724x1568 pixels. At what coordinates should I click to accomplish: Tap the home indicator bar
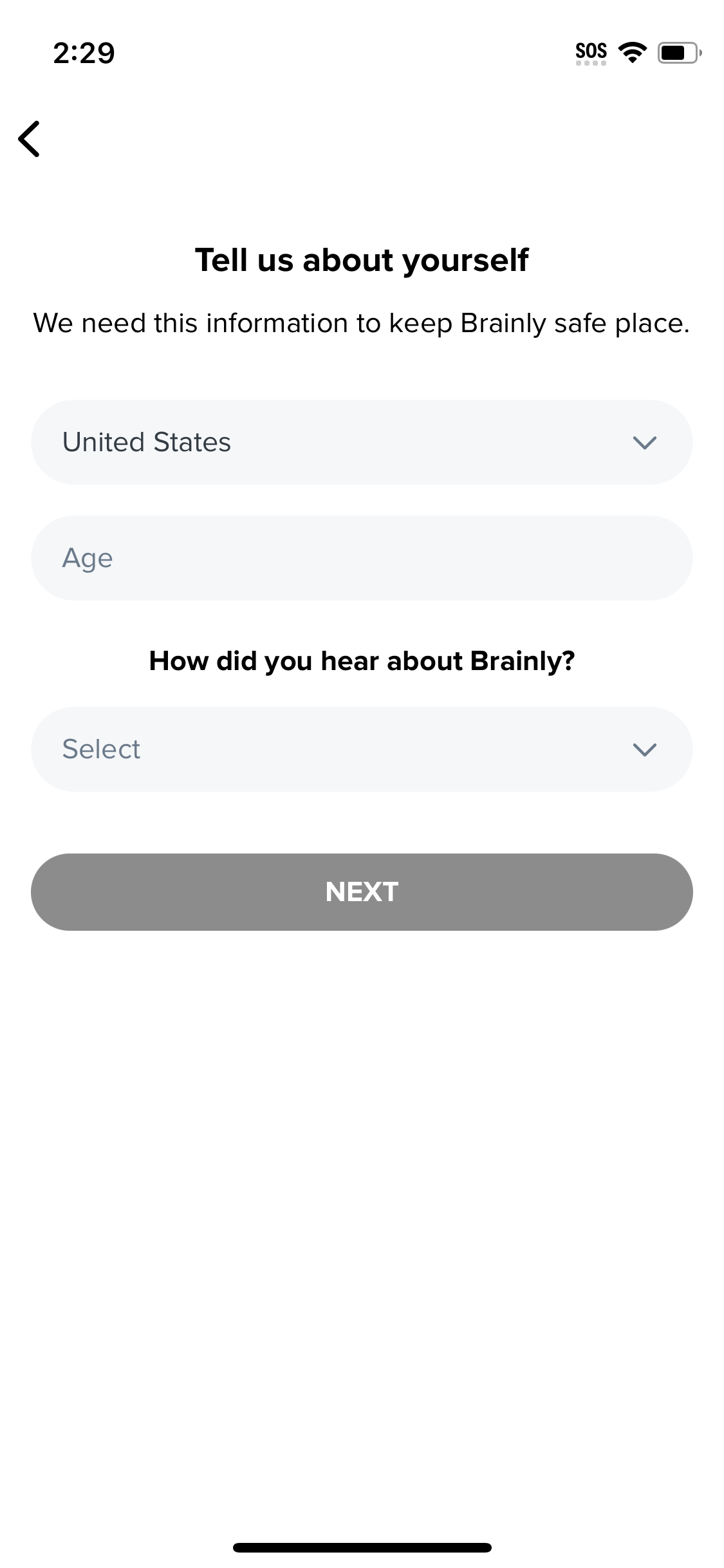click(x=362, y=1547)
